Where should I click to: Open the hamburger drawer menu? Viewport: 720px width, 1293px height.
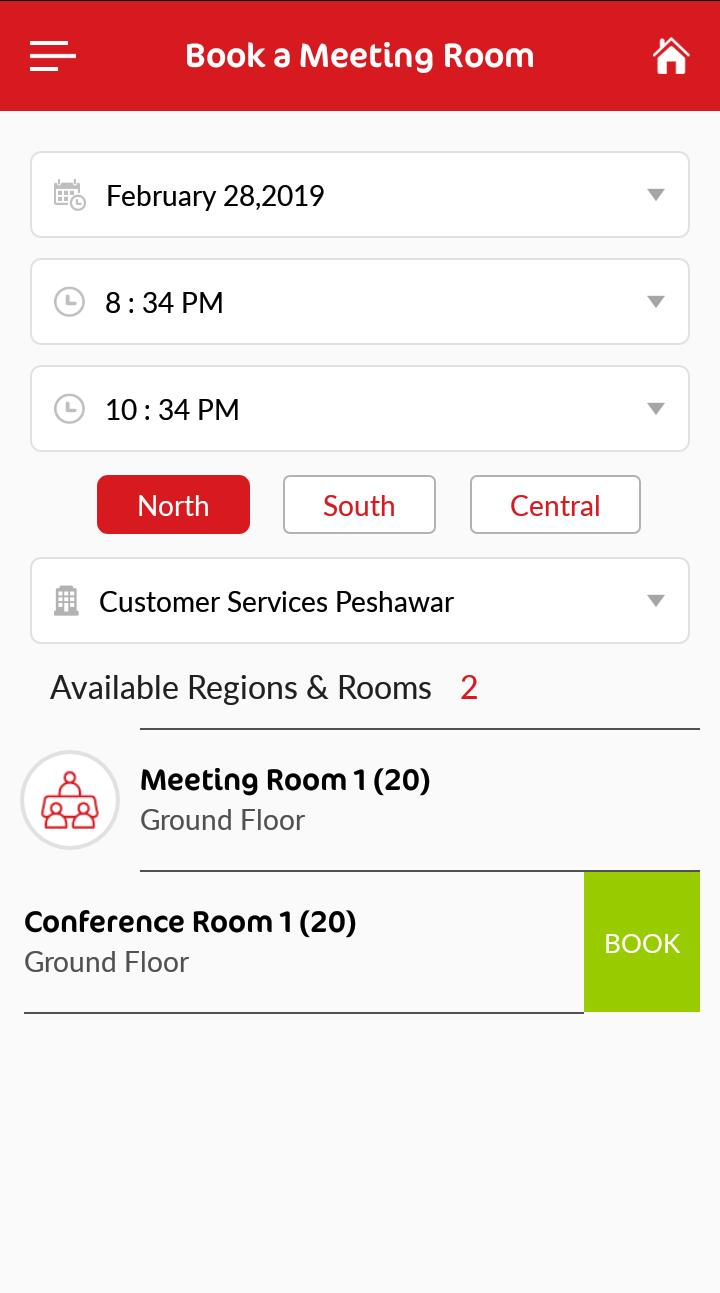[53, 56]
